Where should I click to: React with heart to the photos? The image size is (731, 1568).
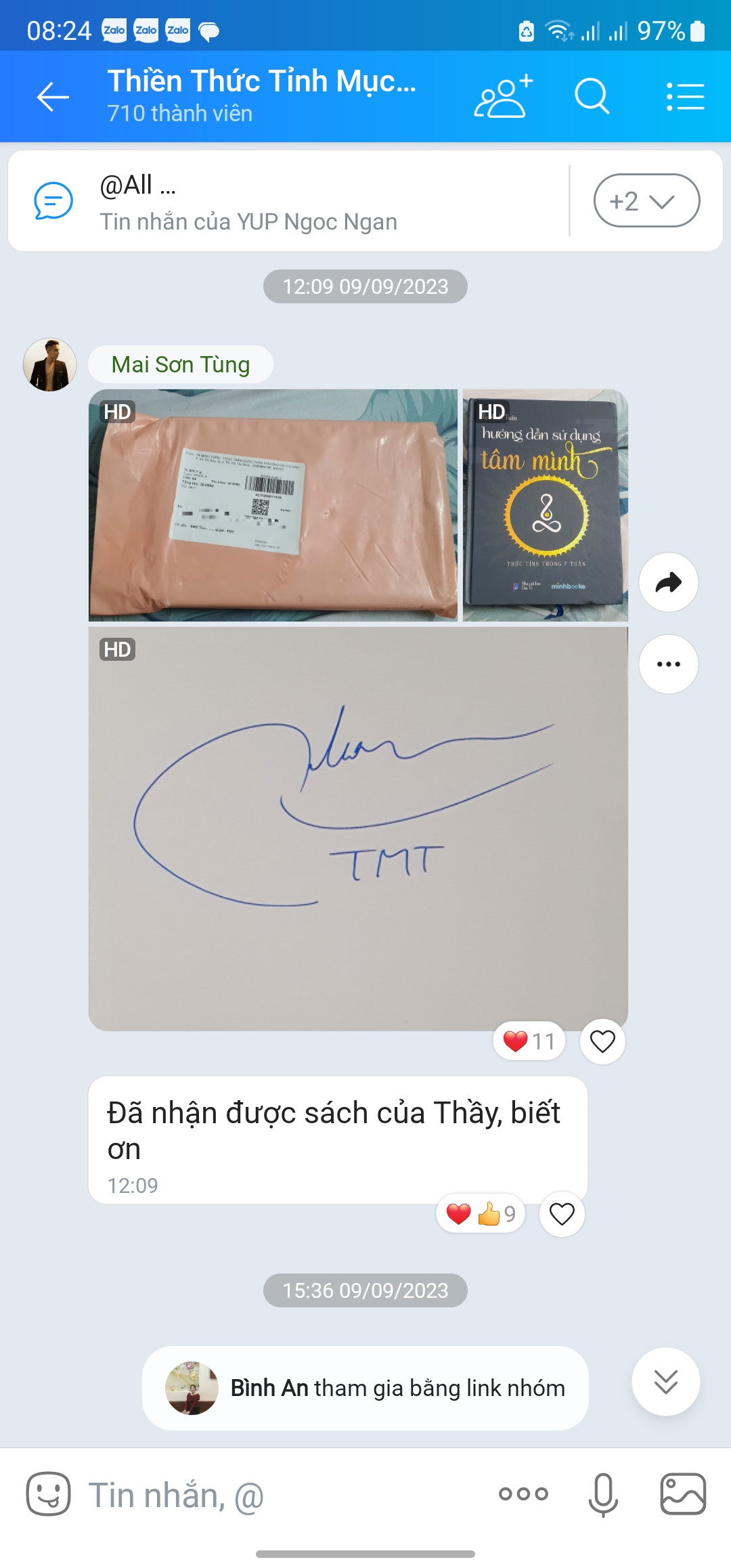[x=602, y=1041]
